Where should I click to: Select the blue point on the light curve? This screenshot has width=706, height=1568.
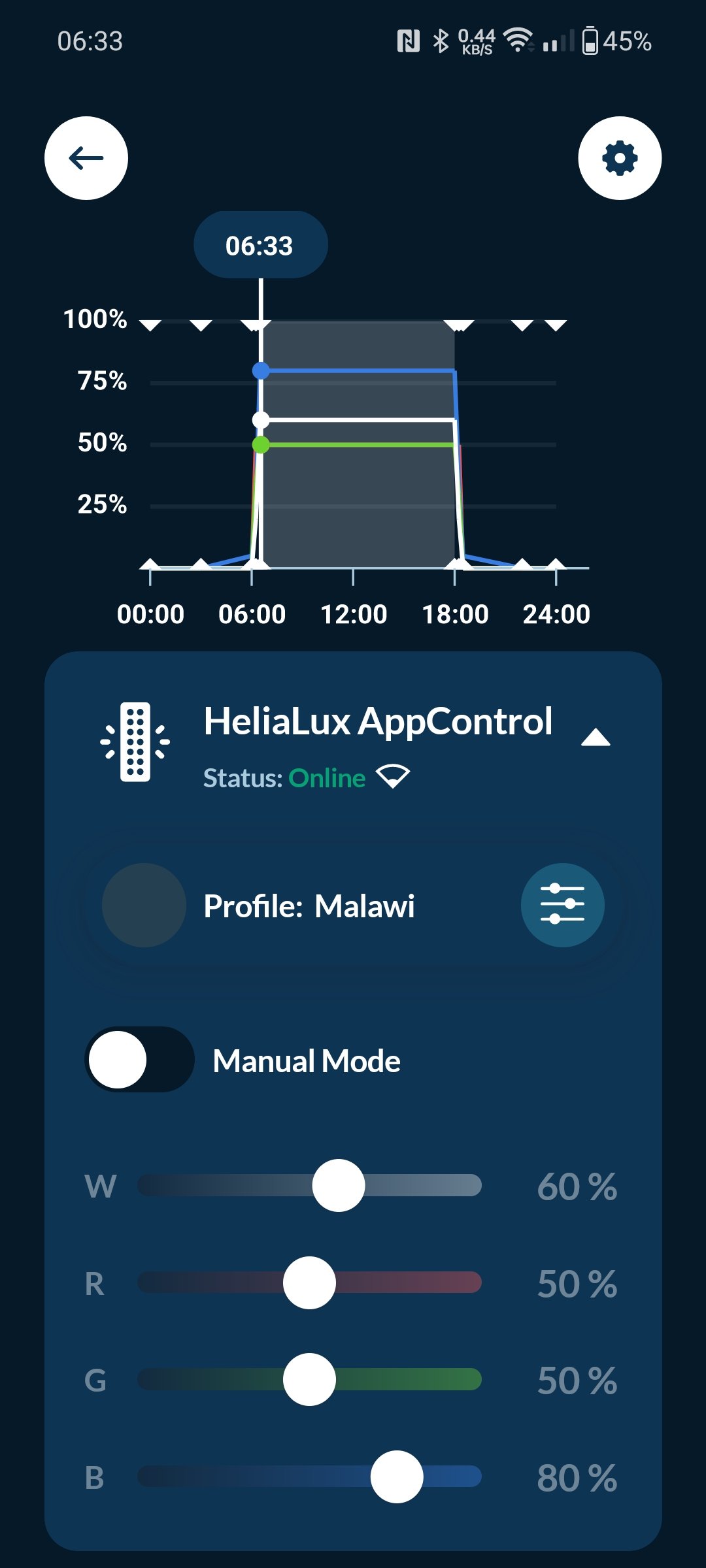point(261,371)
